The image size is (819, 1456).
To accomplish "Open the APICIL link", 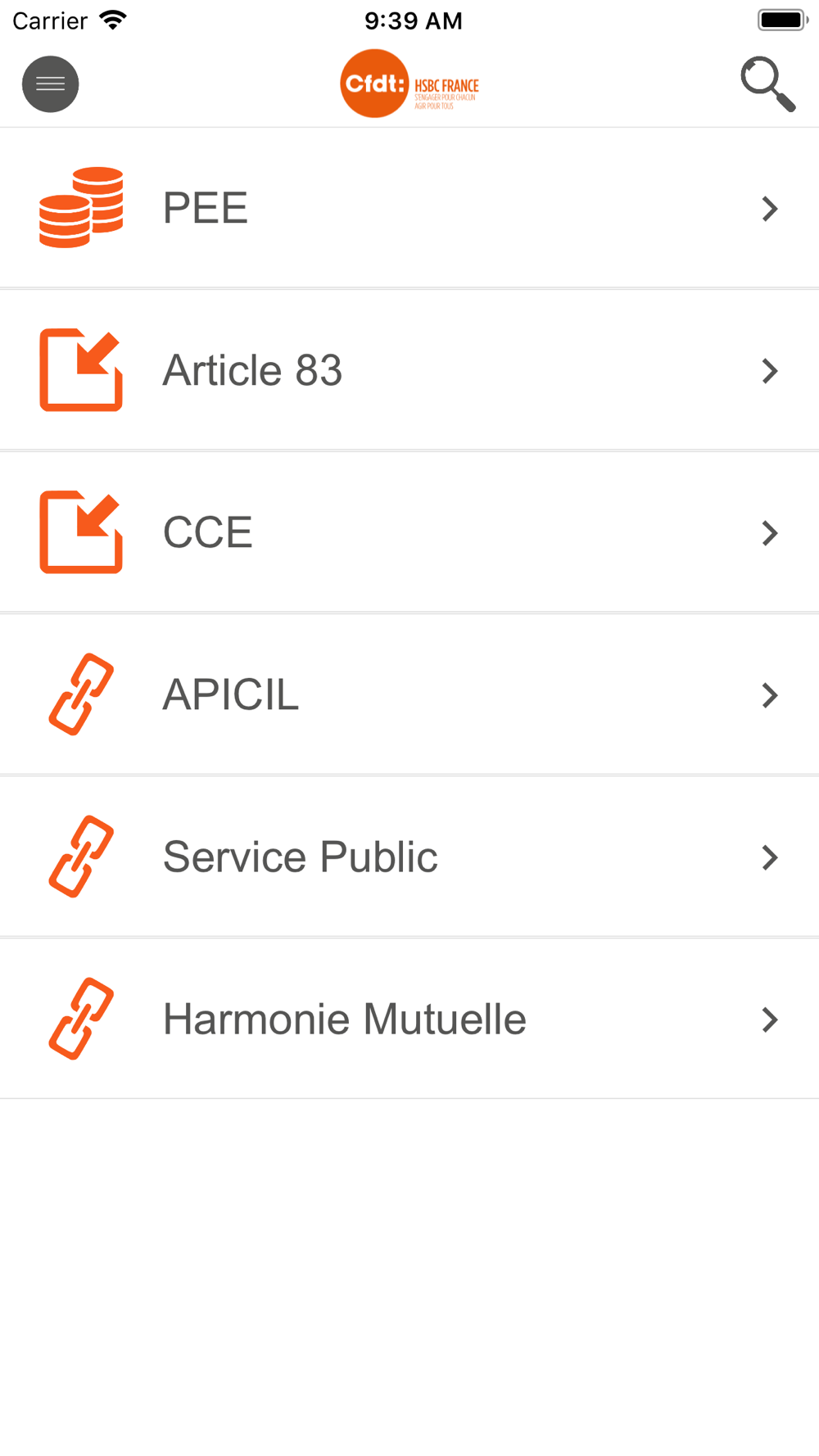I will [409, 694].
